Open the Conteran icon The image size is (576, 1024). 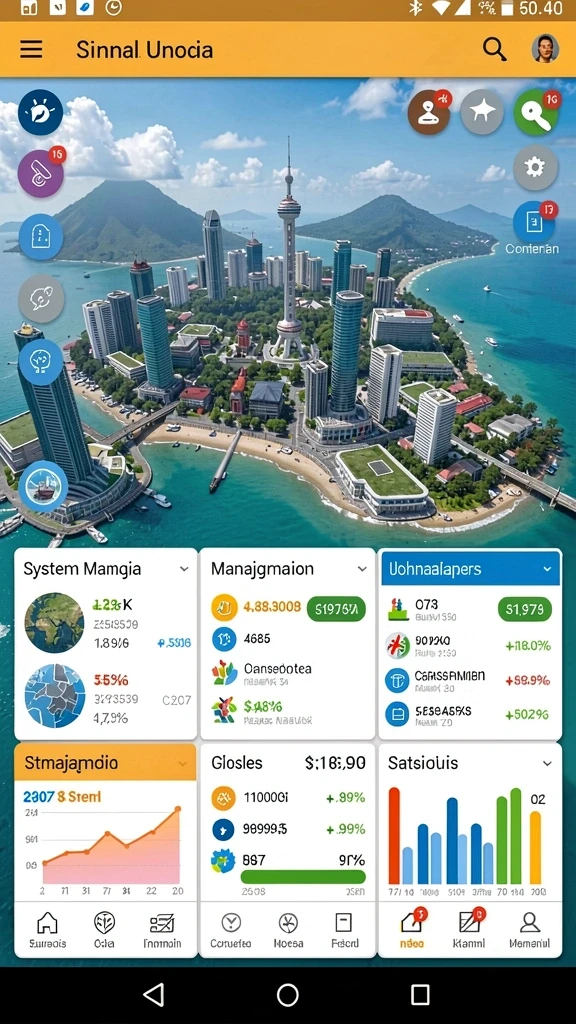(534, 223)
